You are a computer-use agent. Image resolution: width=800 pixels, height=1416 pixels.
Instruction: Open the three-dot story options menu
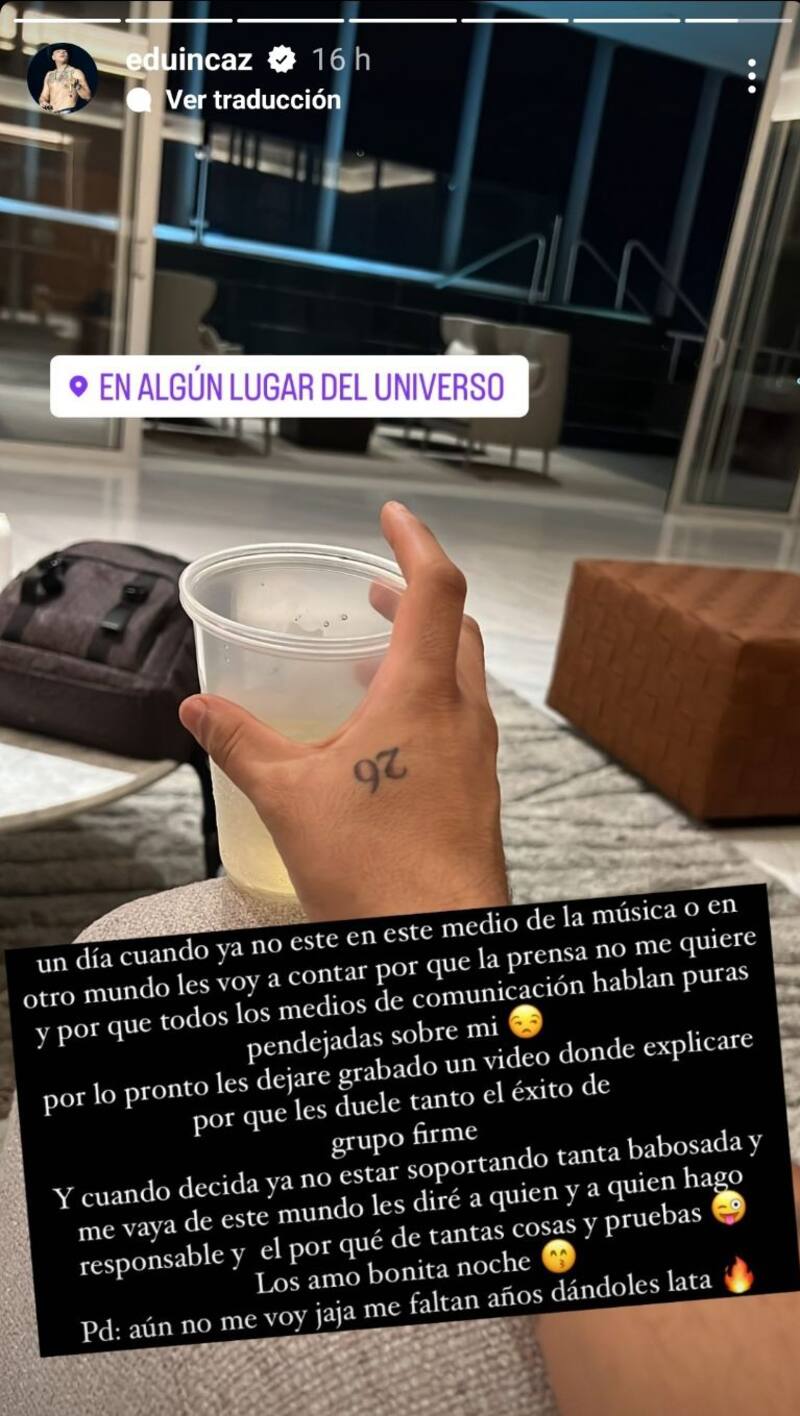coord(751,78)
